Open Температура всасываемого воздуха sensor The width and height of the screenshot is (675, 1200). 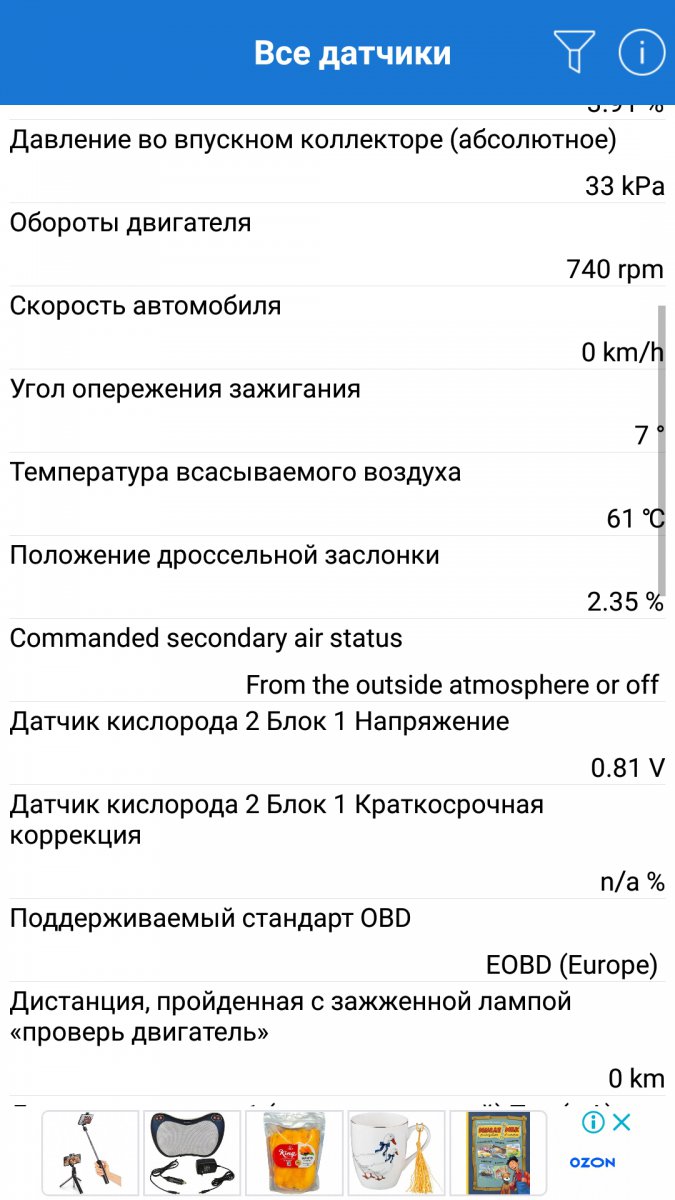tap(337, 494)
